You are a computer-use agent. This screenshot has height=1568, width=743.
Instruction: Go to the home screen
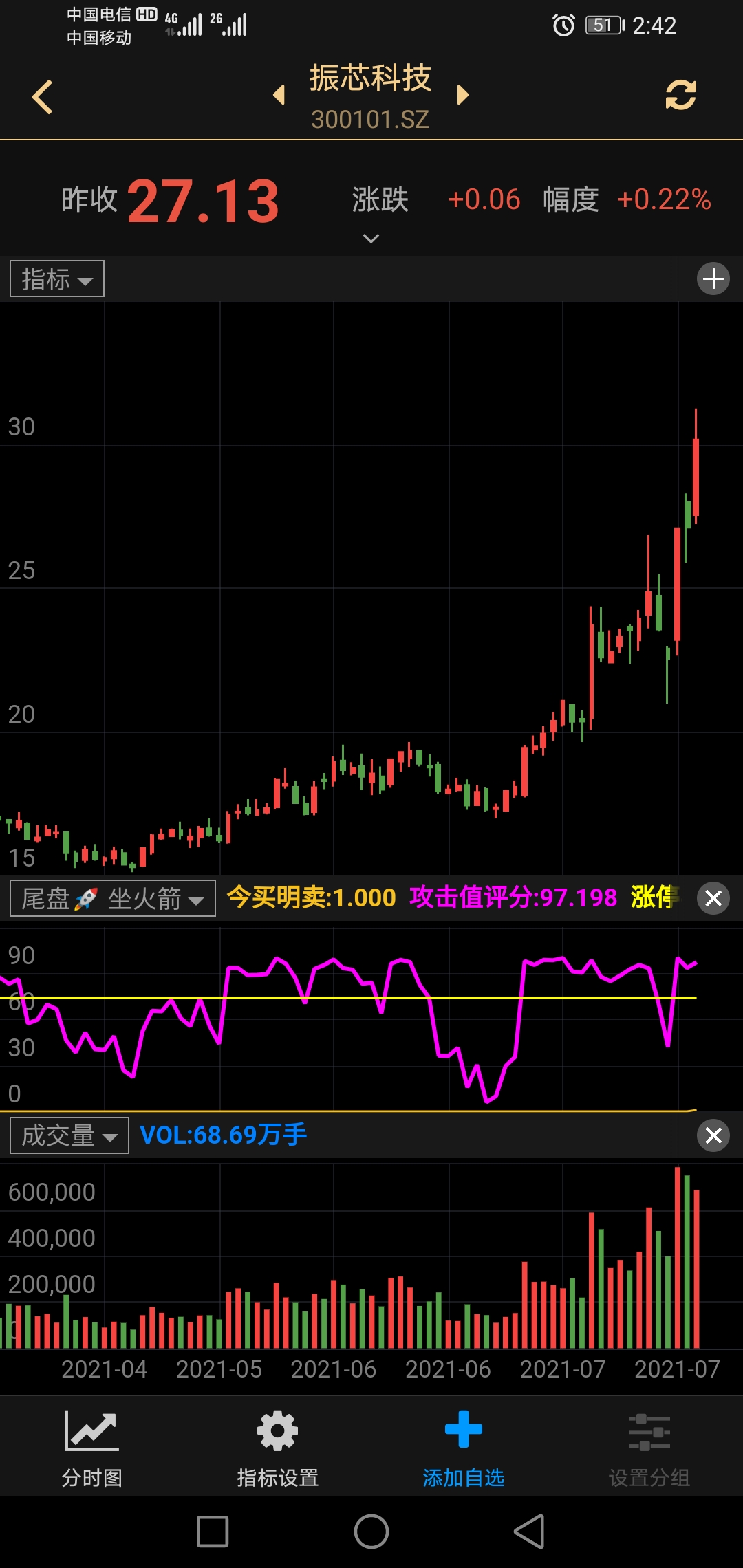[371, 1532]
